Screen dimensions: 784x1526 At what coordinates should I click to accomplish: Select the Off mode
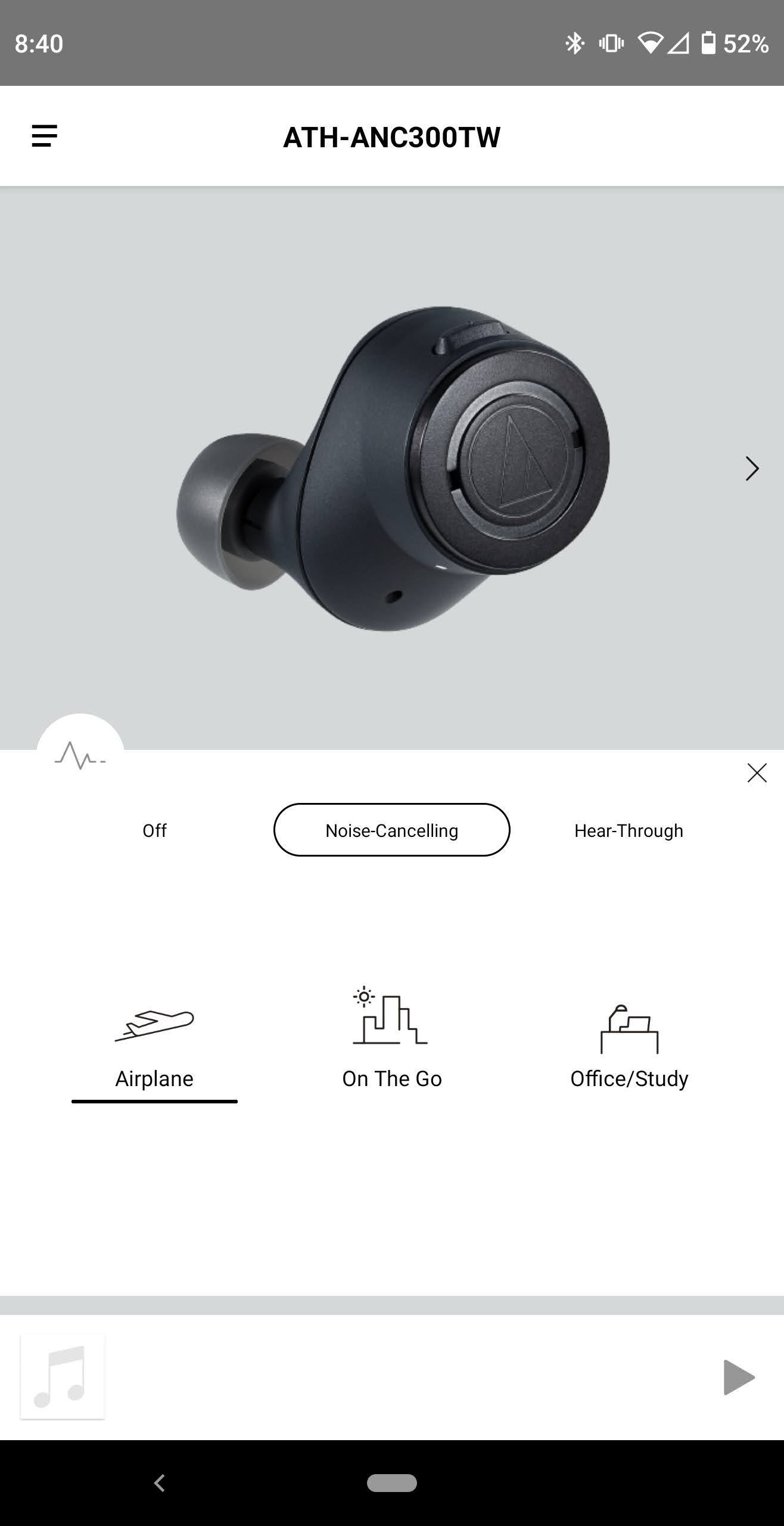(154, 830)
